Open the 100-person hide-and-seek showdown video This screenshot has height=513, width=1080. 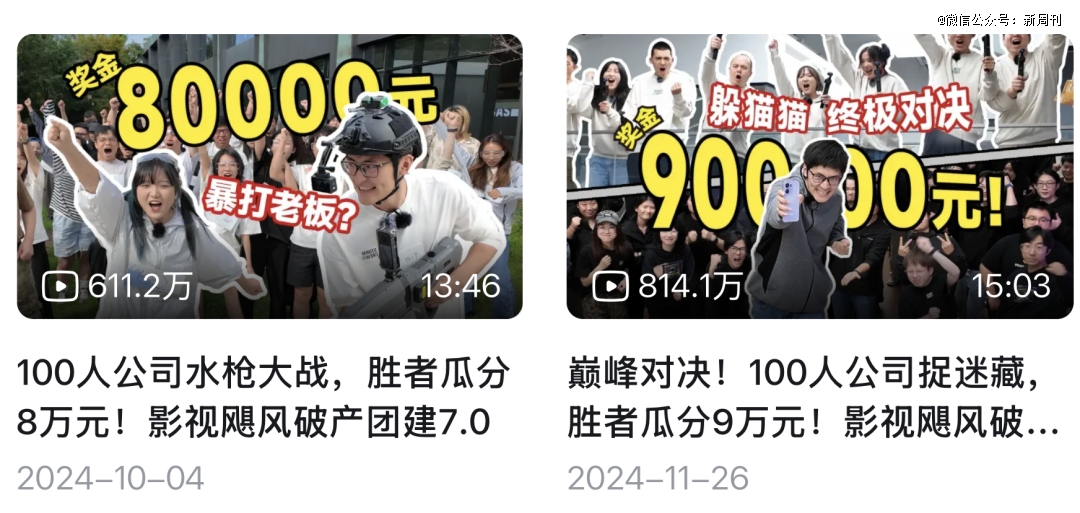[819, 177]
